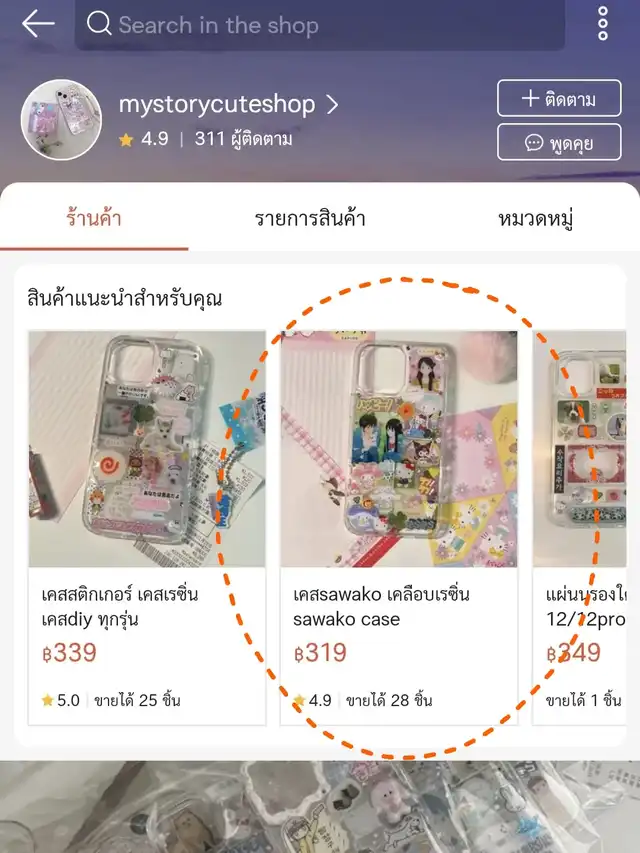
Task: Switch to the รายการสินค้า tab
Action: coord(310,217)
